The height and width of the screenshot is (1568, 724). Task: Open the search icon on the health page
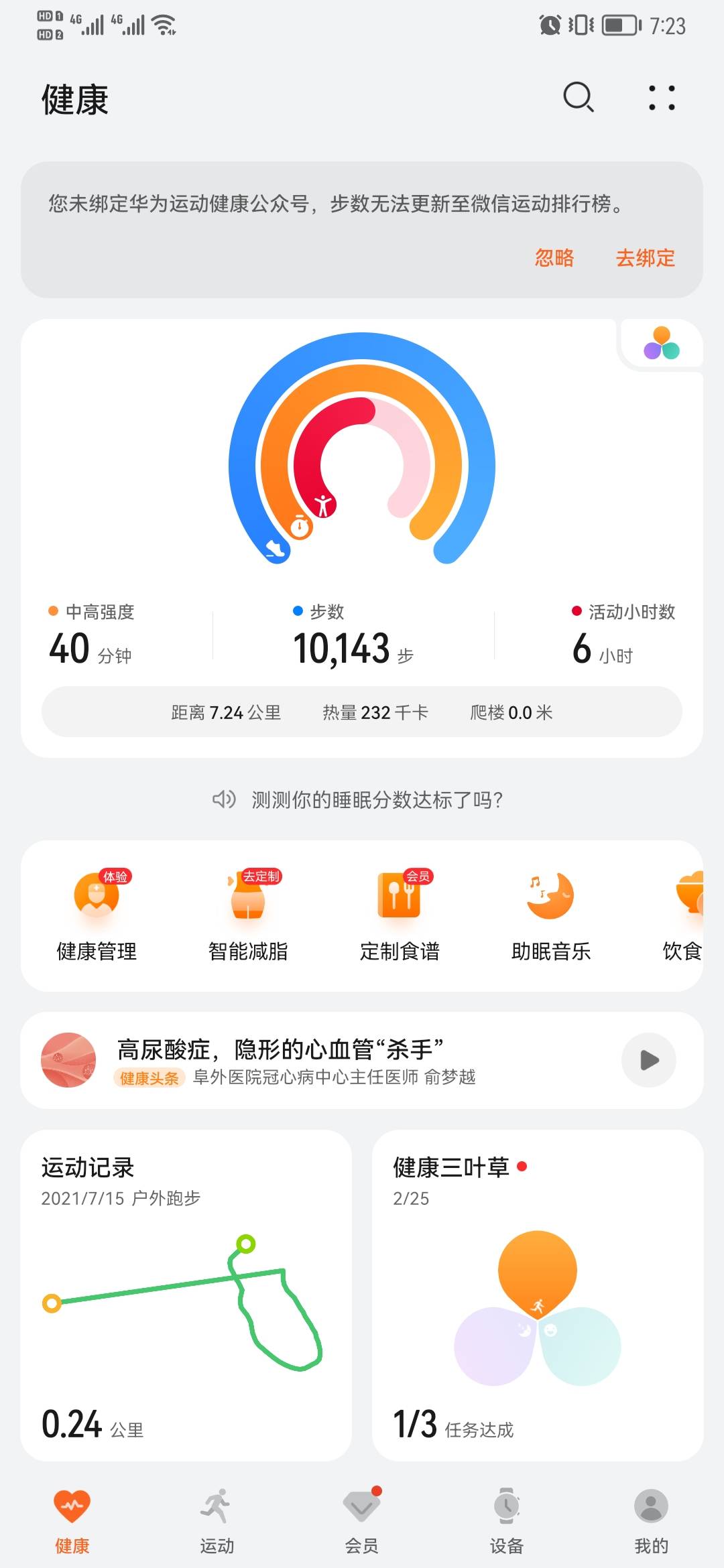pyautogui.click(x=577, y=97)
